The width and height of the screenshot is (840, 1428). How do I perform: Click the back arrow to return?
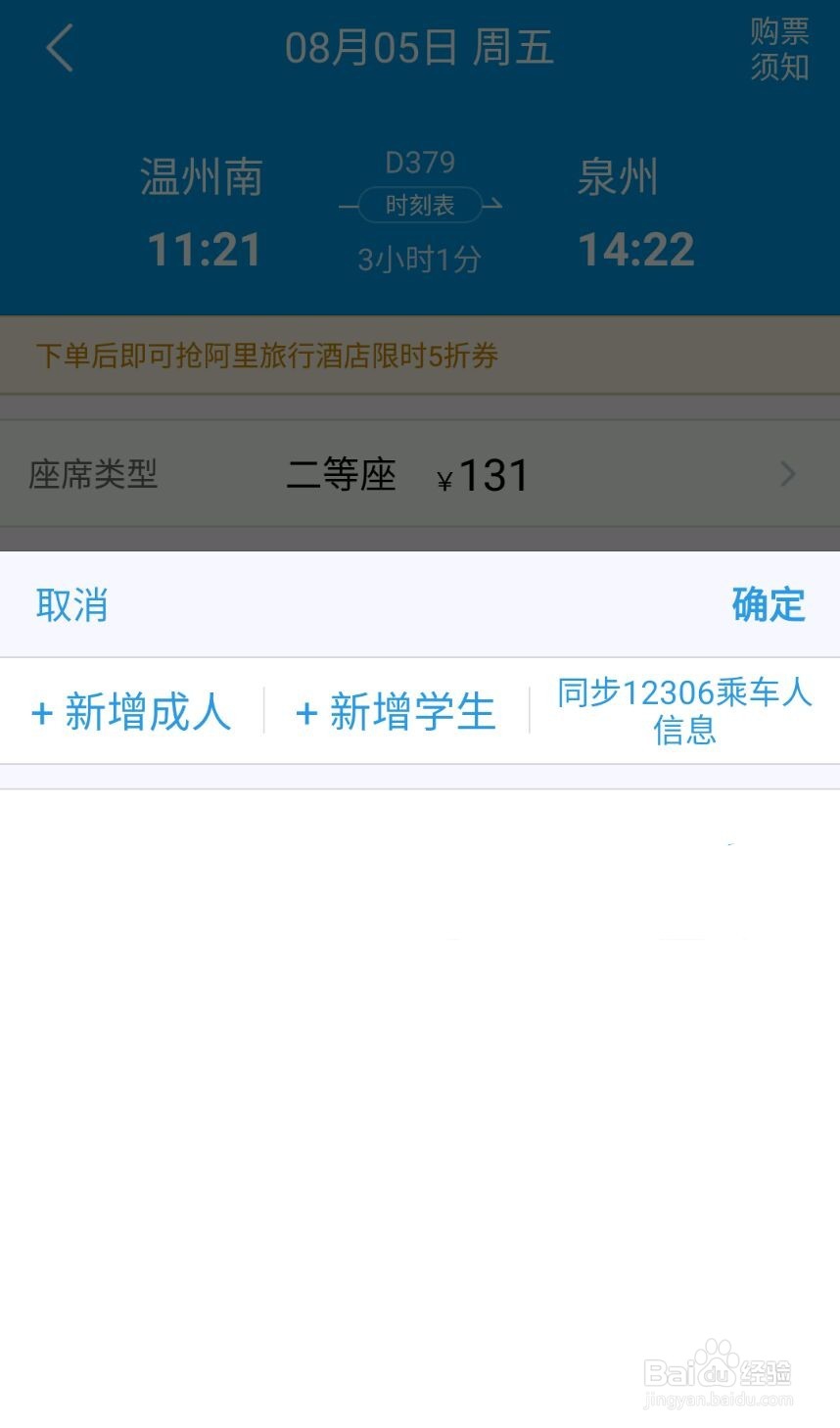tap(59, 49)
